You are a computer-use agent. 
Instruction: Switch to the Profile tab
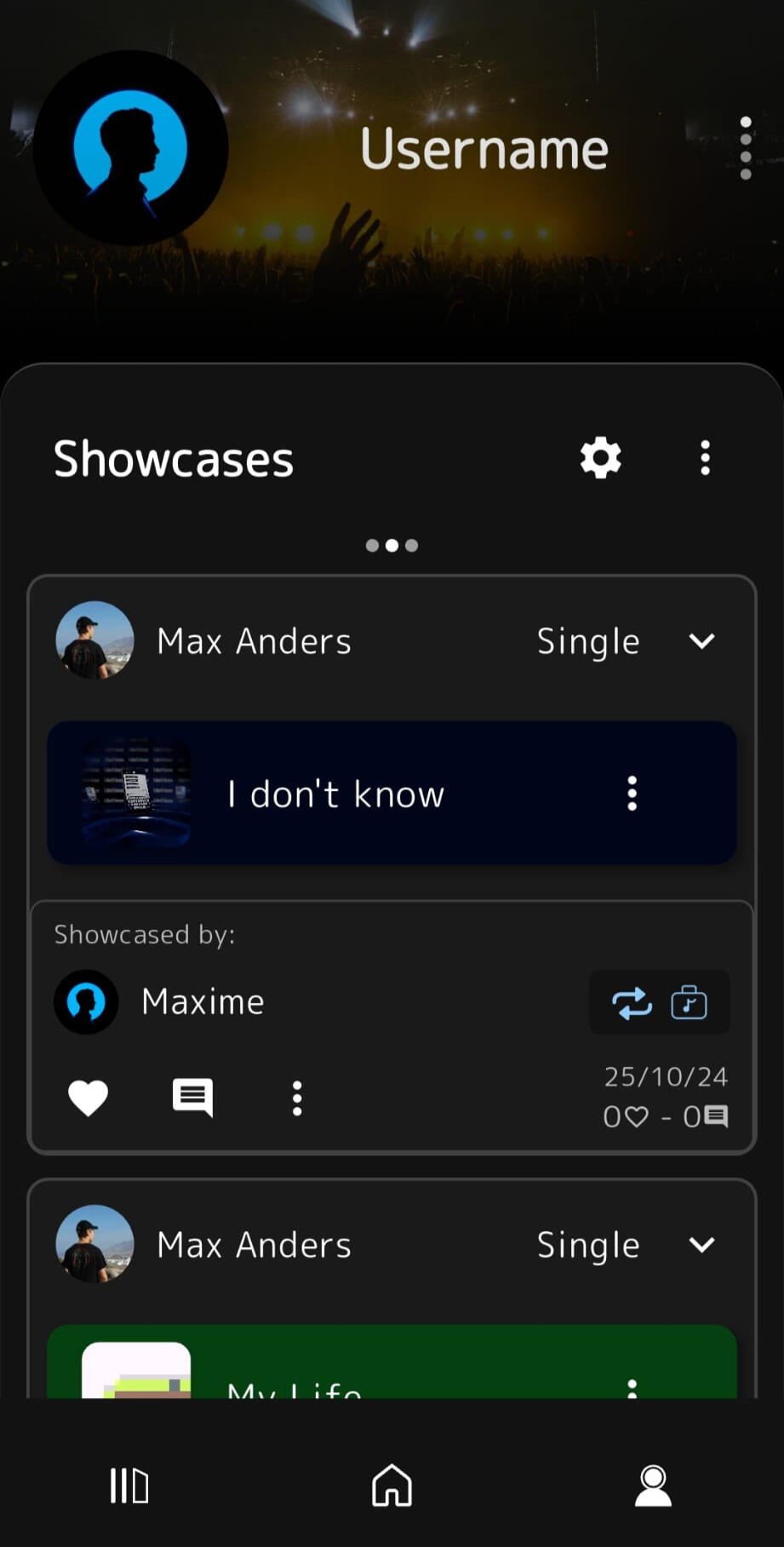pyautogui.click(x=653, y=1486)
